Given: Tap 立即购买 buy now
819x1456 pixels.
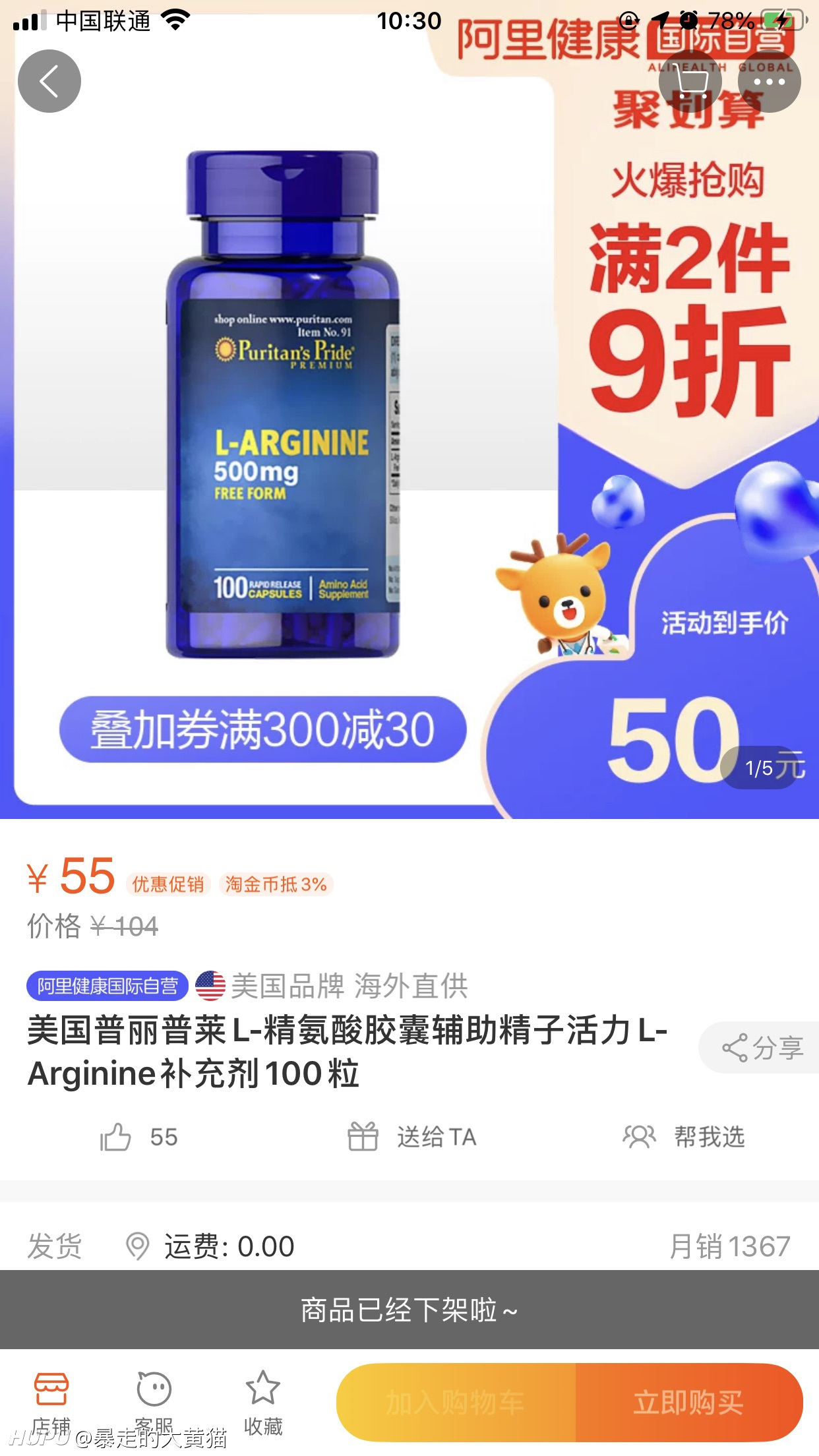Looking at the screenshot, I should click(x=689, y=1403).
